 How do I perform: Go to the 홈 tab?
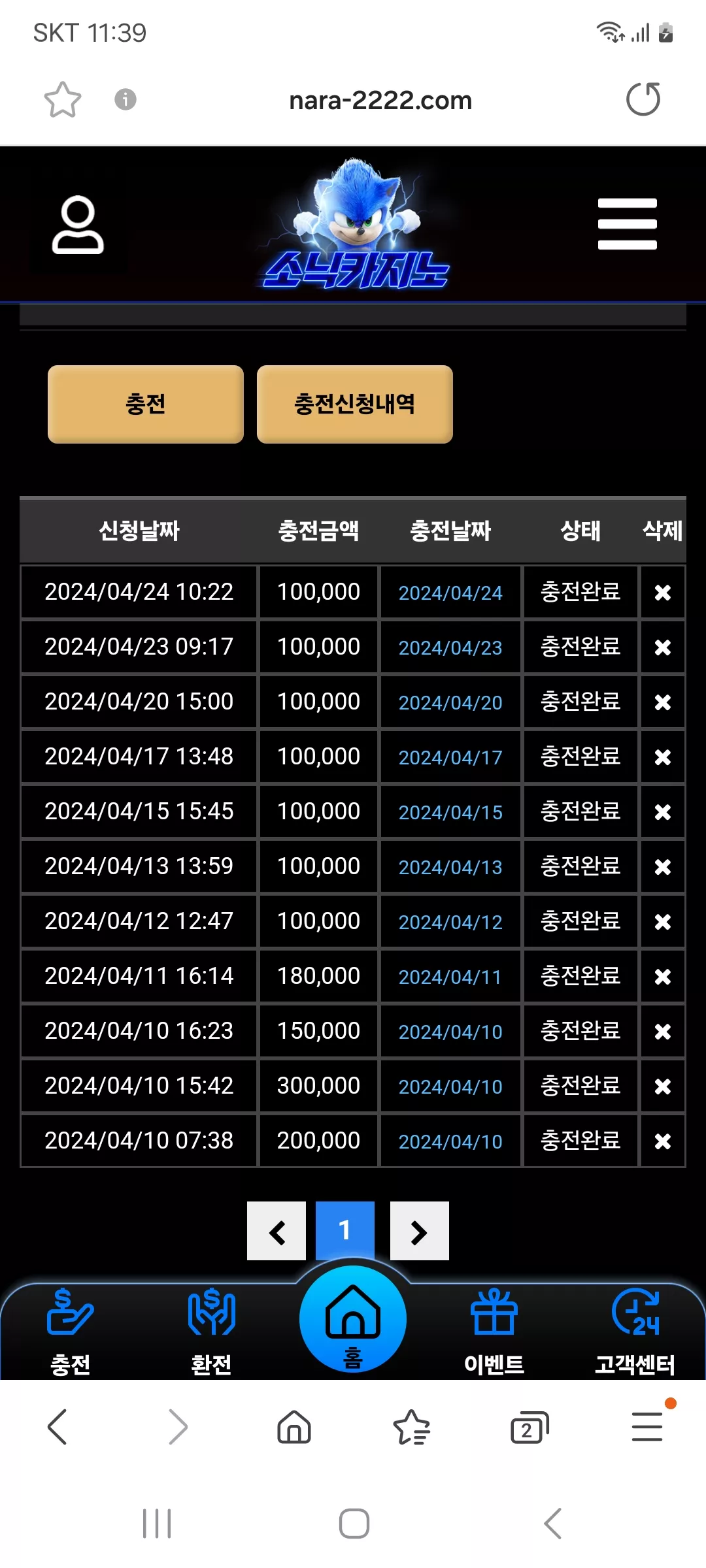point(353,1320)
